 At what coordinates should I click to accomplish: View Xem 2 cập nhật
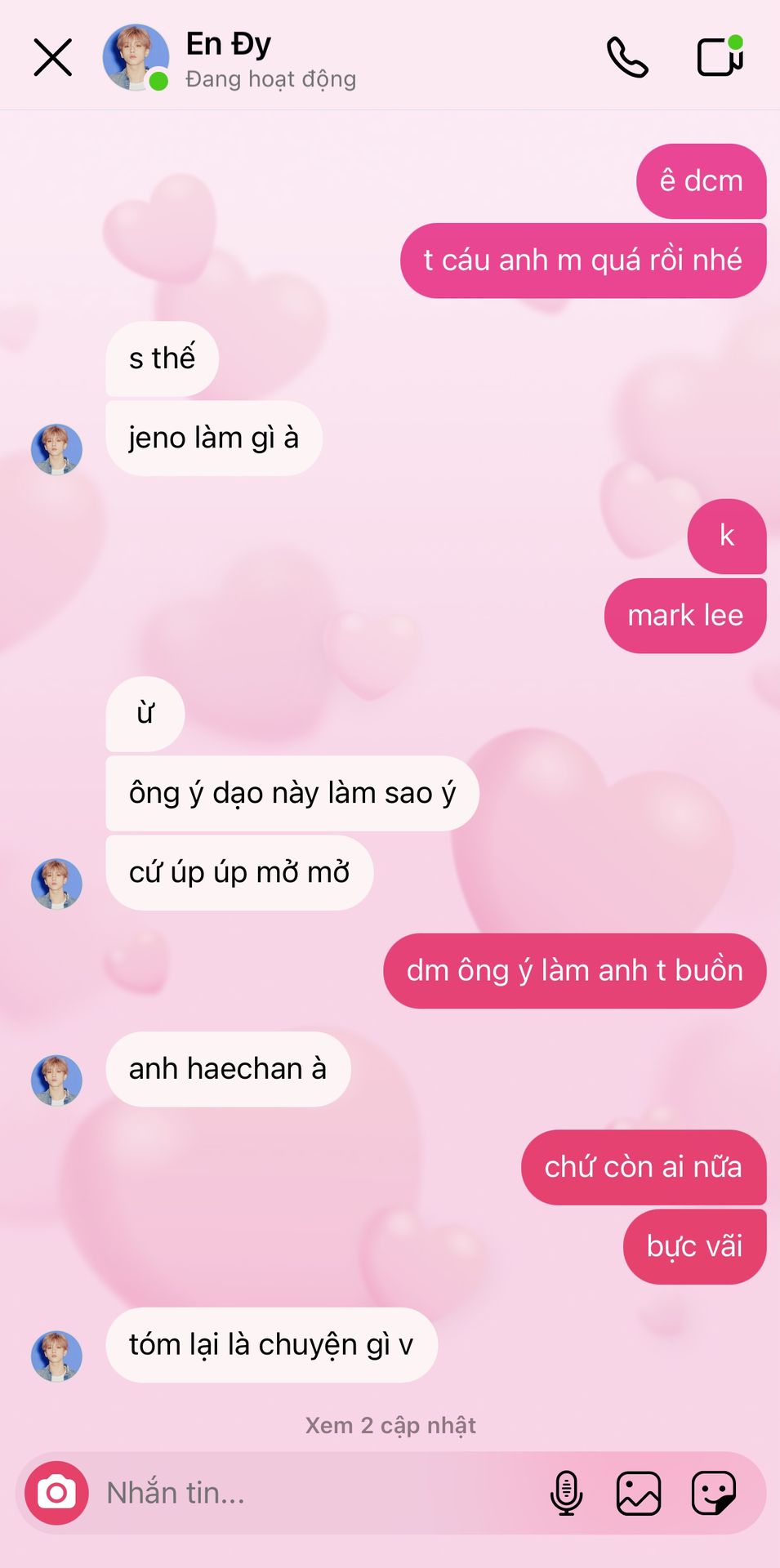(390, 1425)
